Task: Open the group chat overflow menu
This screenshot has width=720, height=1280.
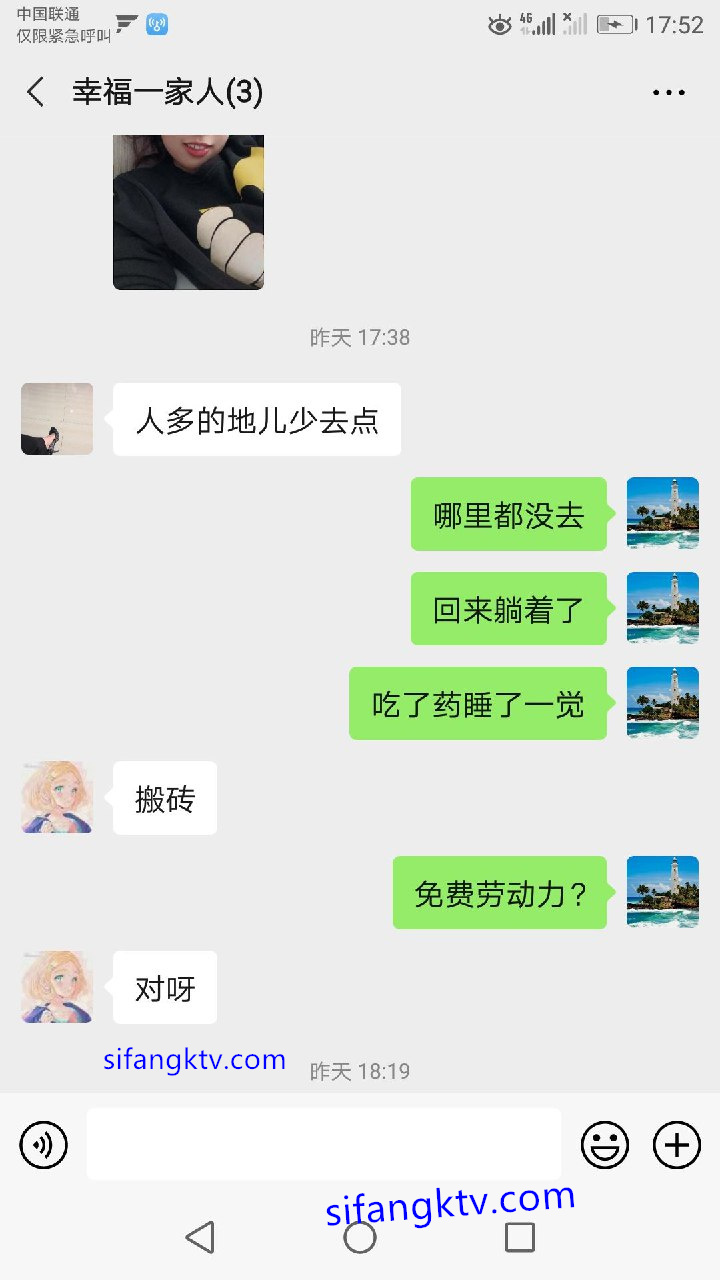Action: point(668,92)
